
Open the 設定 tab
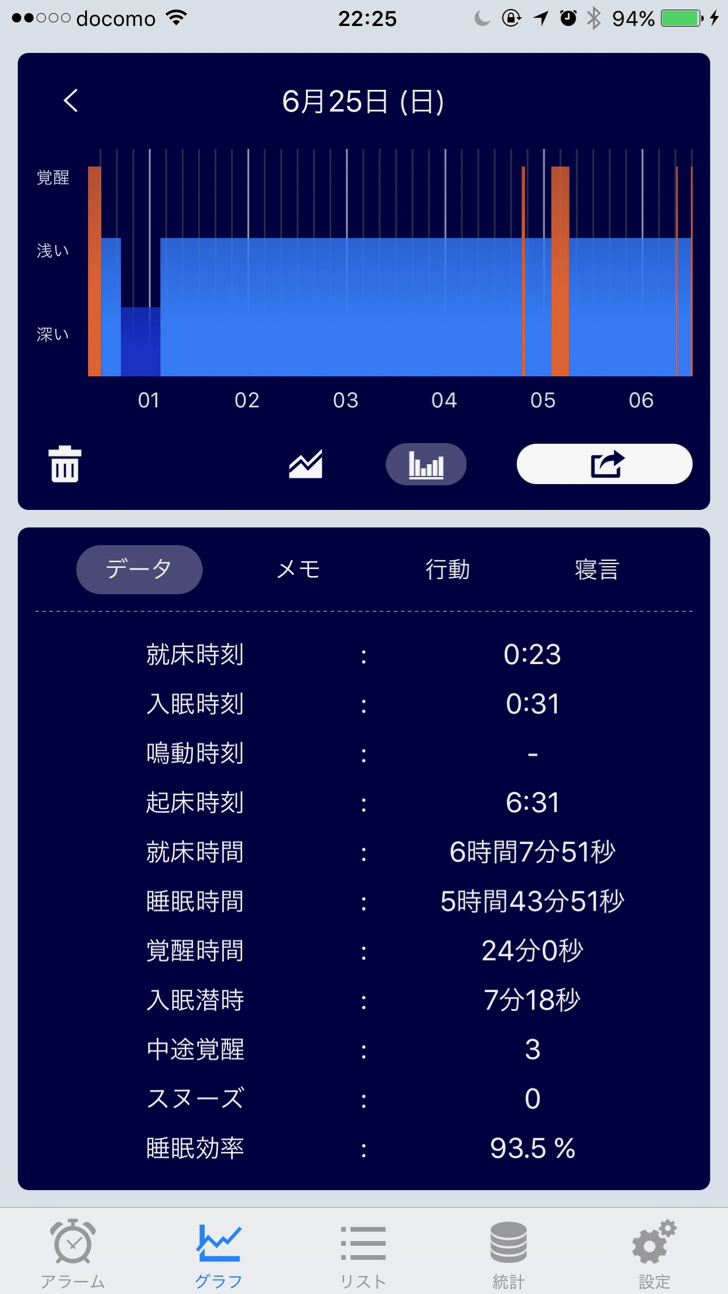pyautogui.click(x=654, y=1254)
